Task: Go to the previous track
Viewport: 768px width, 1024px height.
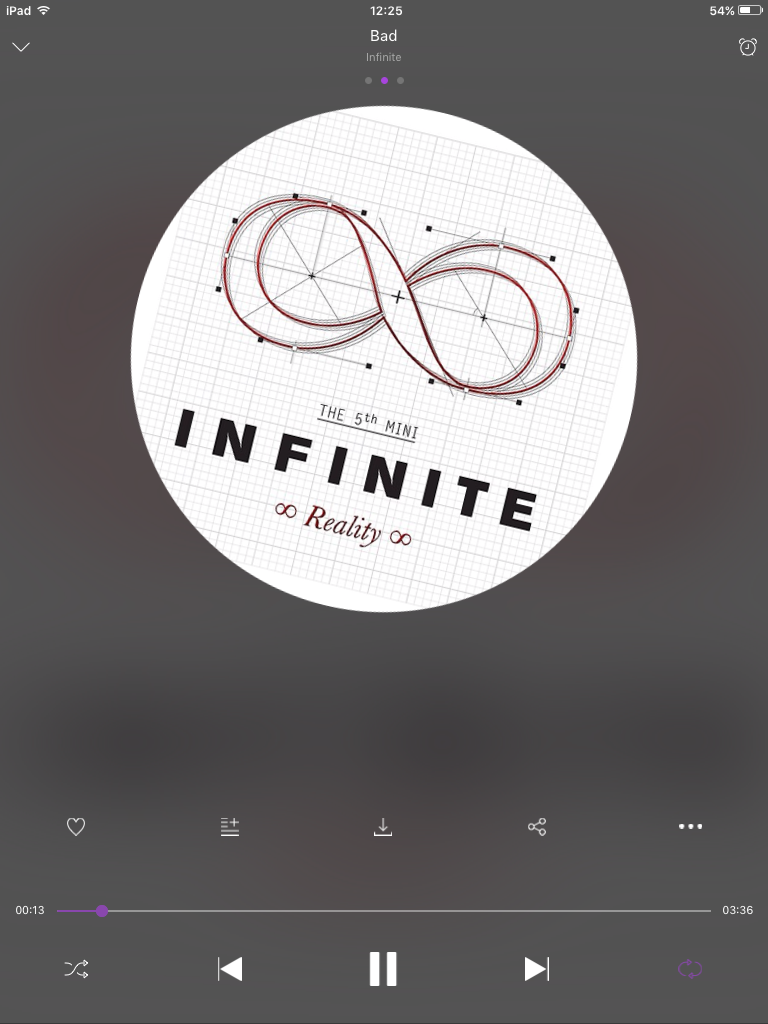Action: coord(230,968)
